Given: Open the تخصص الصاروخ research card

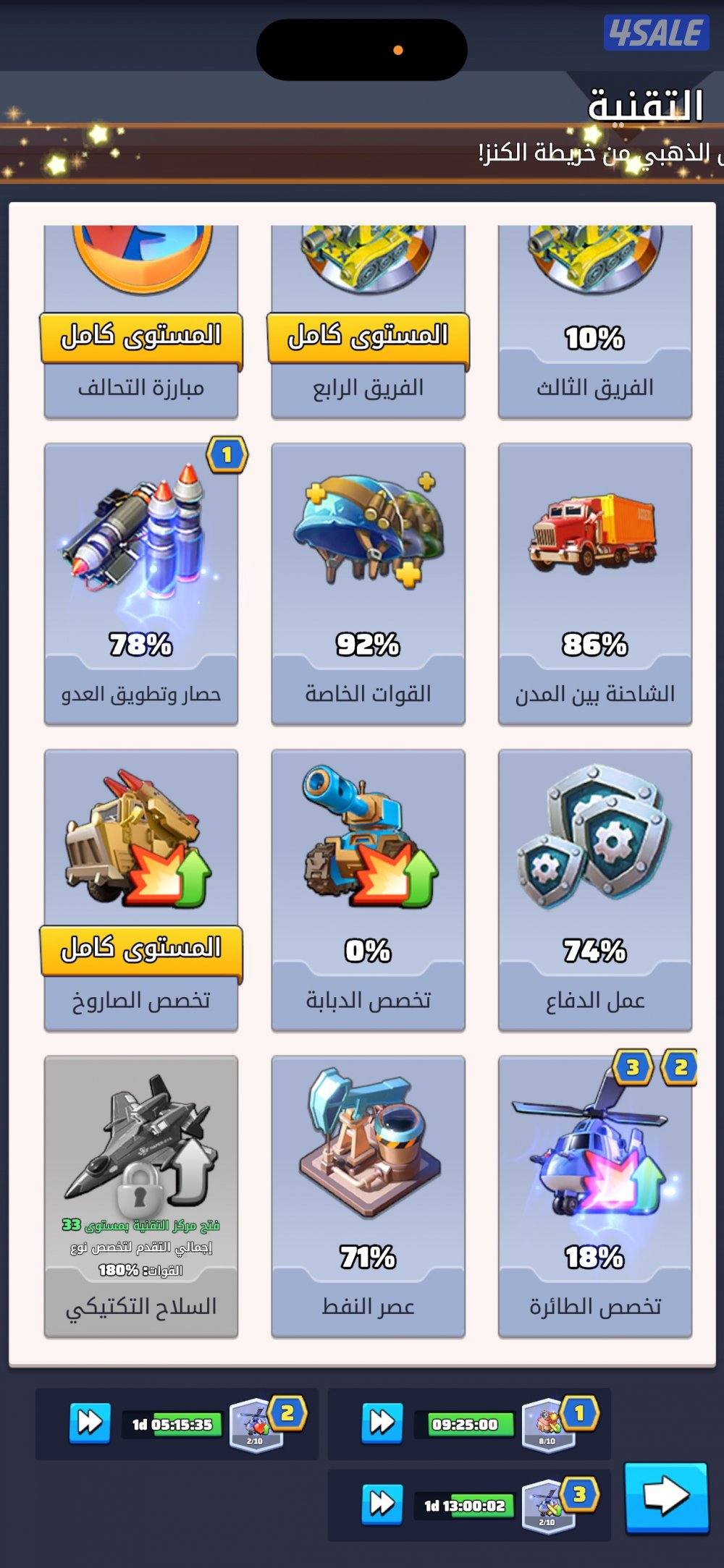Looking at the screenshot, I should point(141,889).
